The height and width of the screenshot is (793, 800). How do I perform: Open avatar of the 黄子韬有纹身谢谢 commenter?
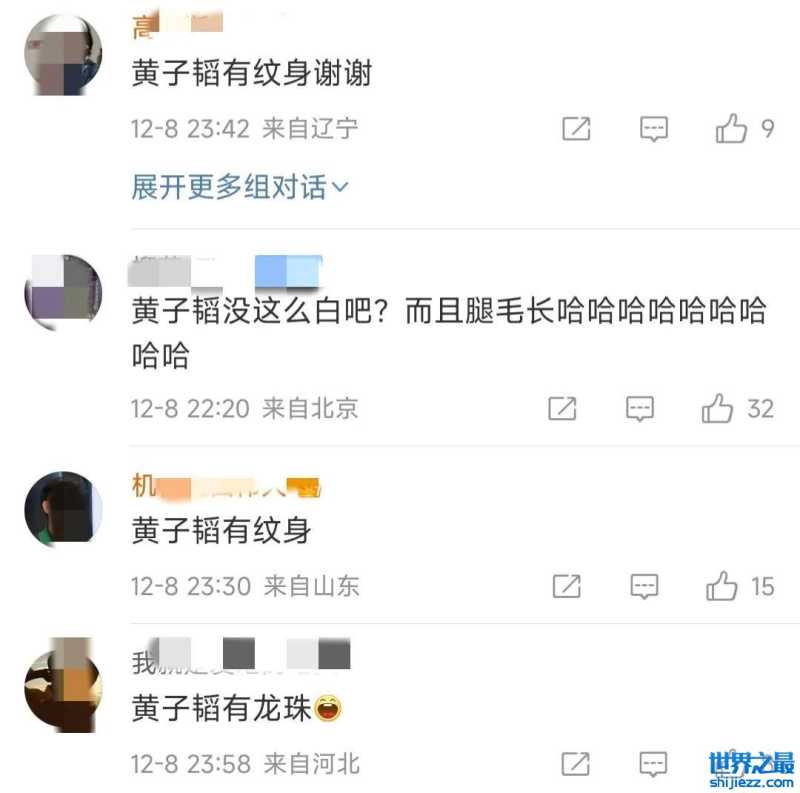coord(62,56)
